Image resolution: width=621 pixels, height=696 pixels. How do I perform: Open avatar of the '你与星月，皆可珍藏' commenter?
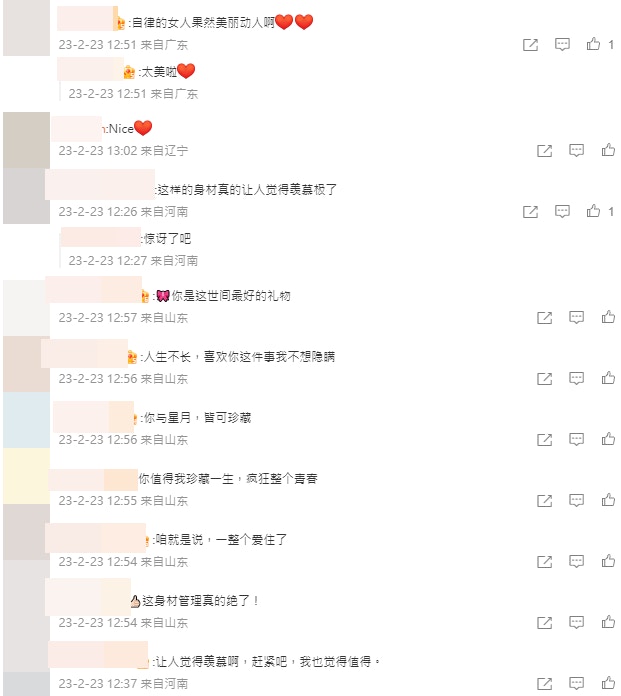(26, 420)
